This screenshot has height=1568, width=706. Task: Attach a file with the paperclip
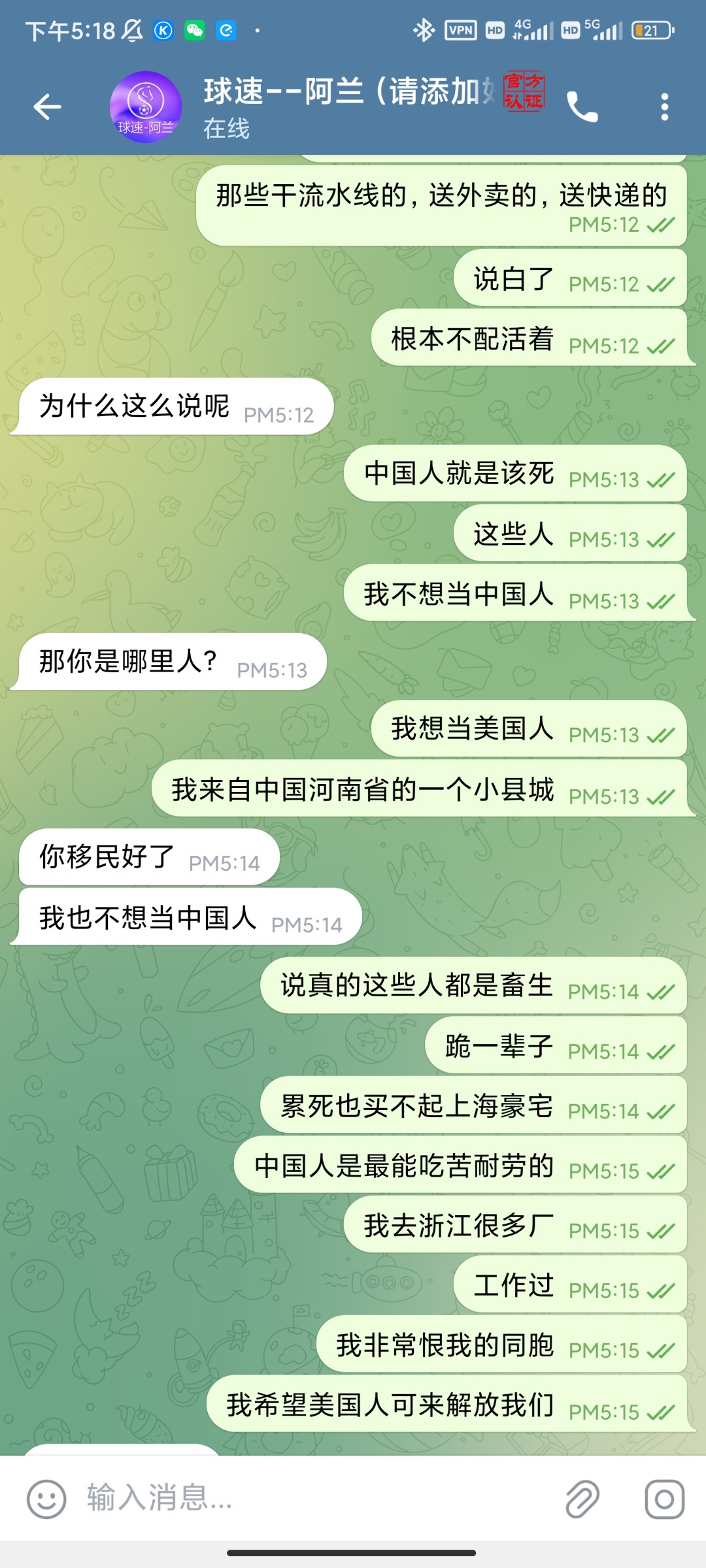coord(582,1499)
